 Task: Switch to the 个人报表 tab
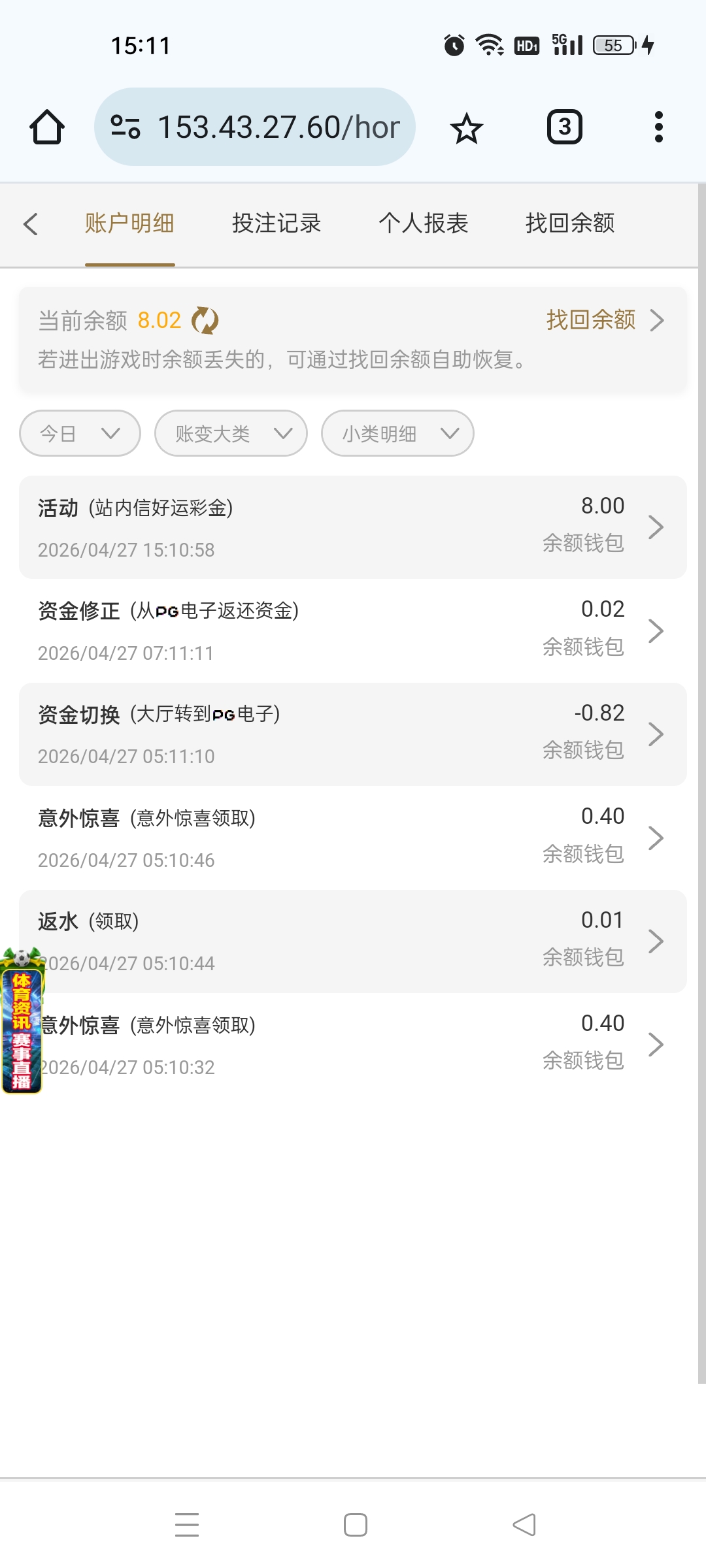tap(424, 223)
